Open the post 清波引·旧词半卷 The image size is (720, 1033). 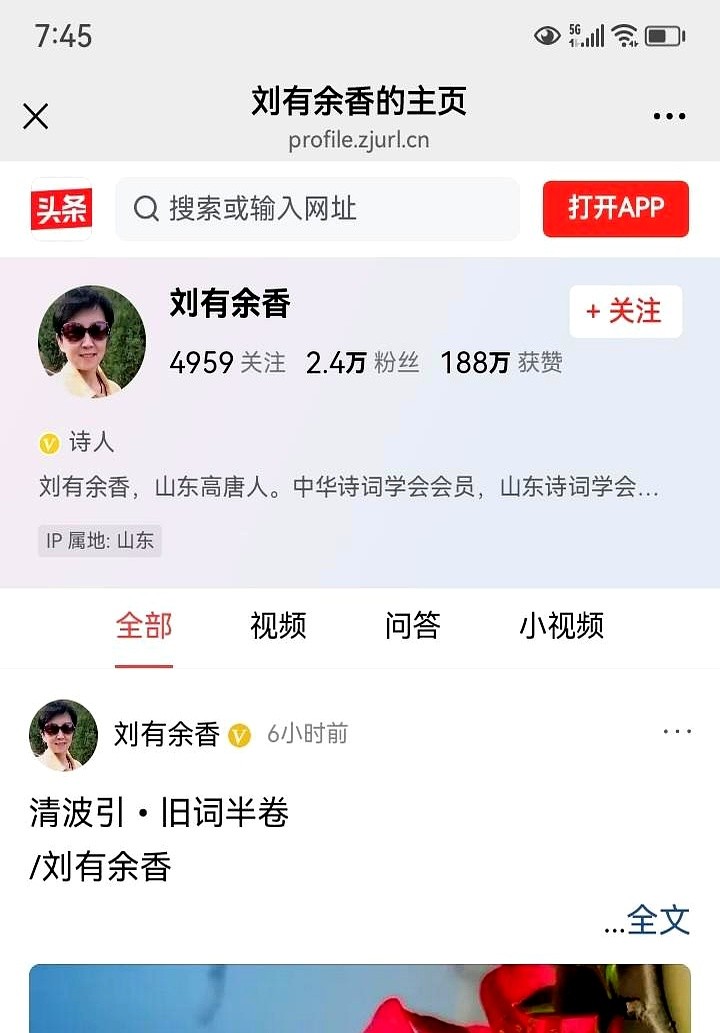tap(160, 814)
